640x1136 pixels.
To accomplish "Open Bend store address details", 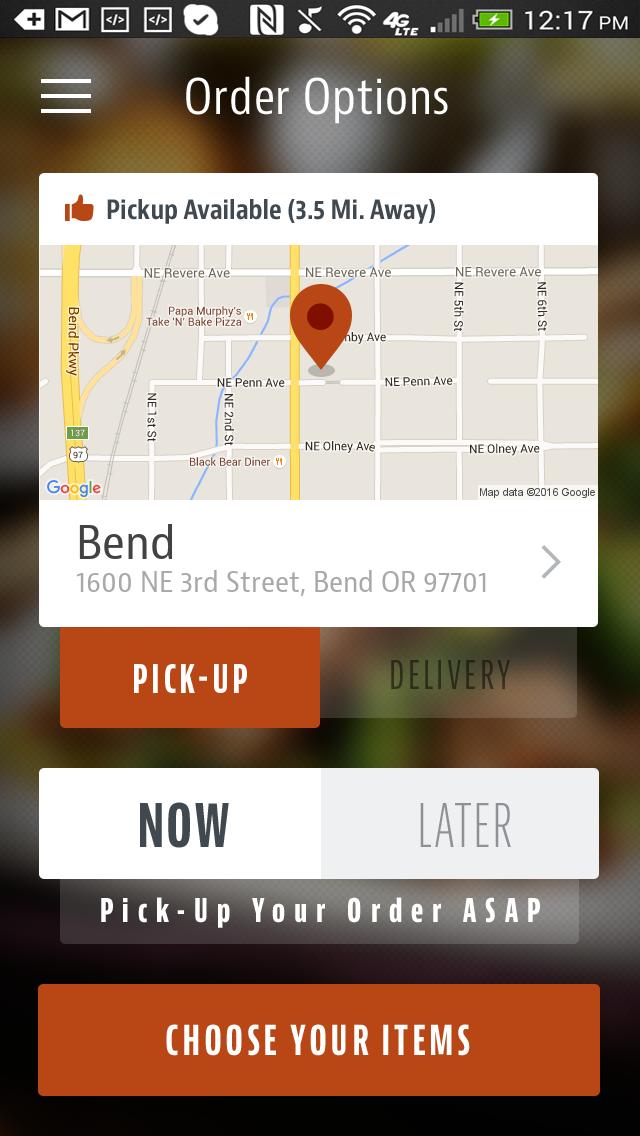I will pyautogui.click(x=318, y=563).
